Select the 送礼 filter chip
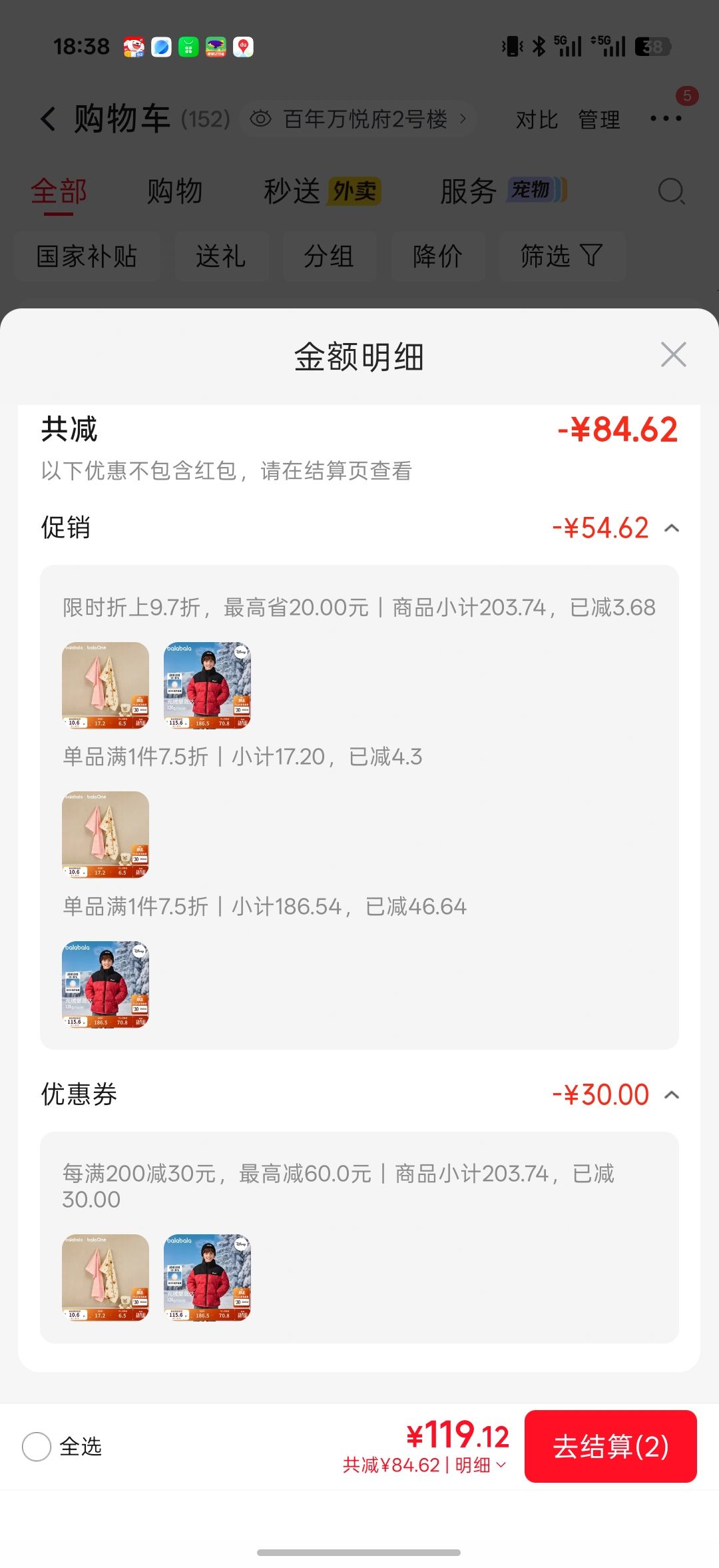Image resolution: width=719 pixels, height=1568 pixels. pyautogui.click(x=221, y=256)
